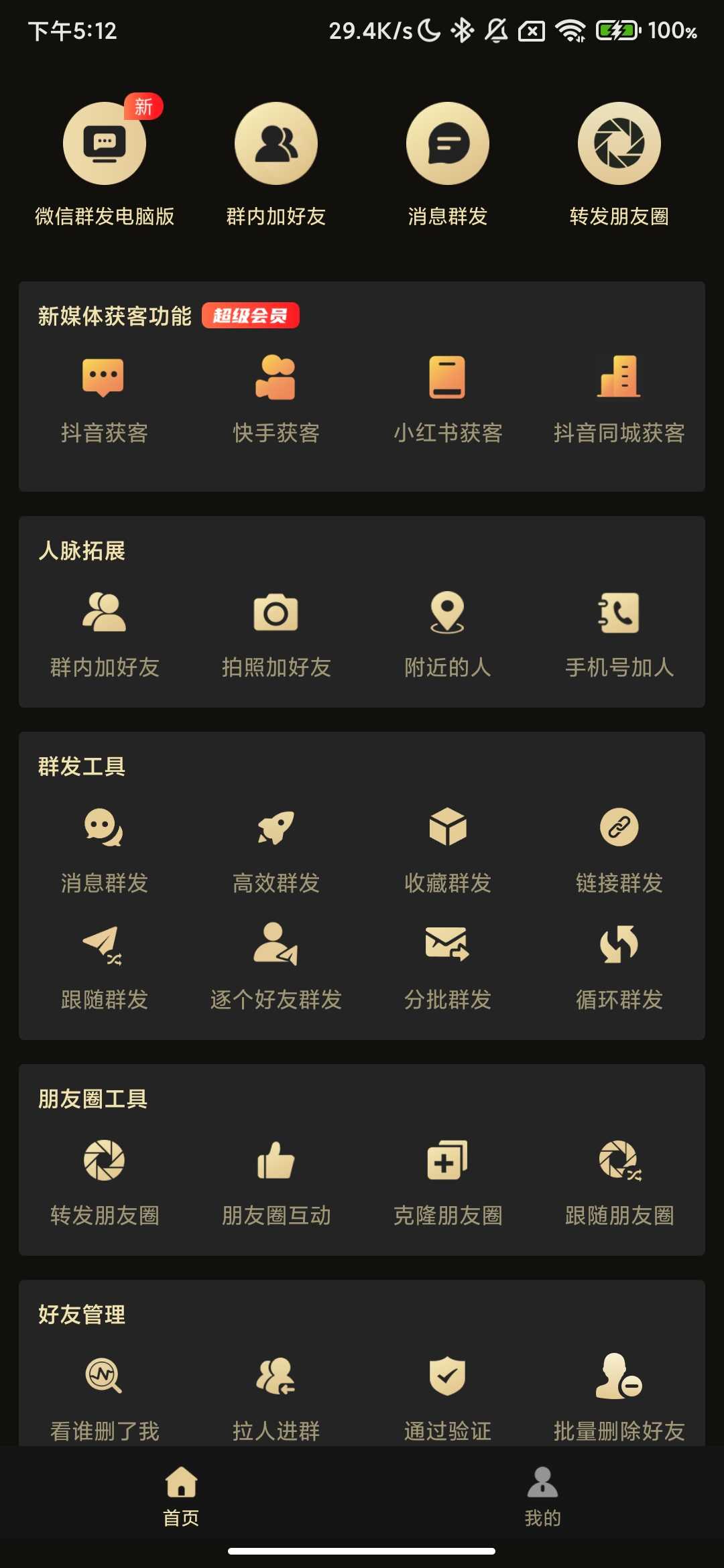Open 拍照加好友
The height and width of the screenshot is (1568, 724).
[x=276, y=633]
